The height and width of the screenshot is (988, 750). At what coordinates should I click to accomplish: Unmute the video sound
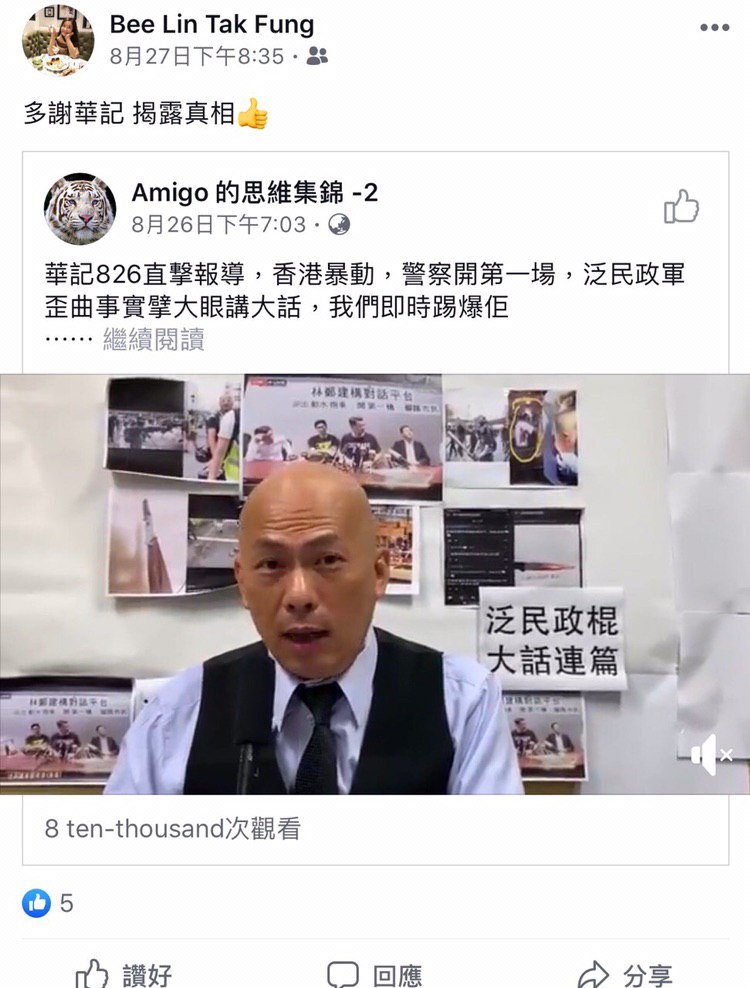[x=711, y=755]
